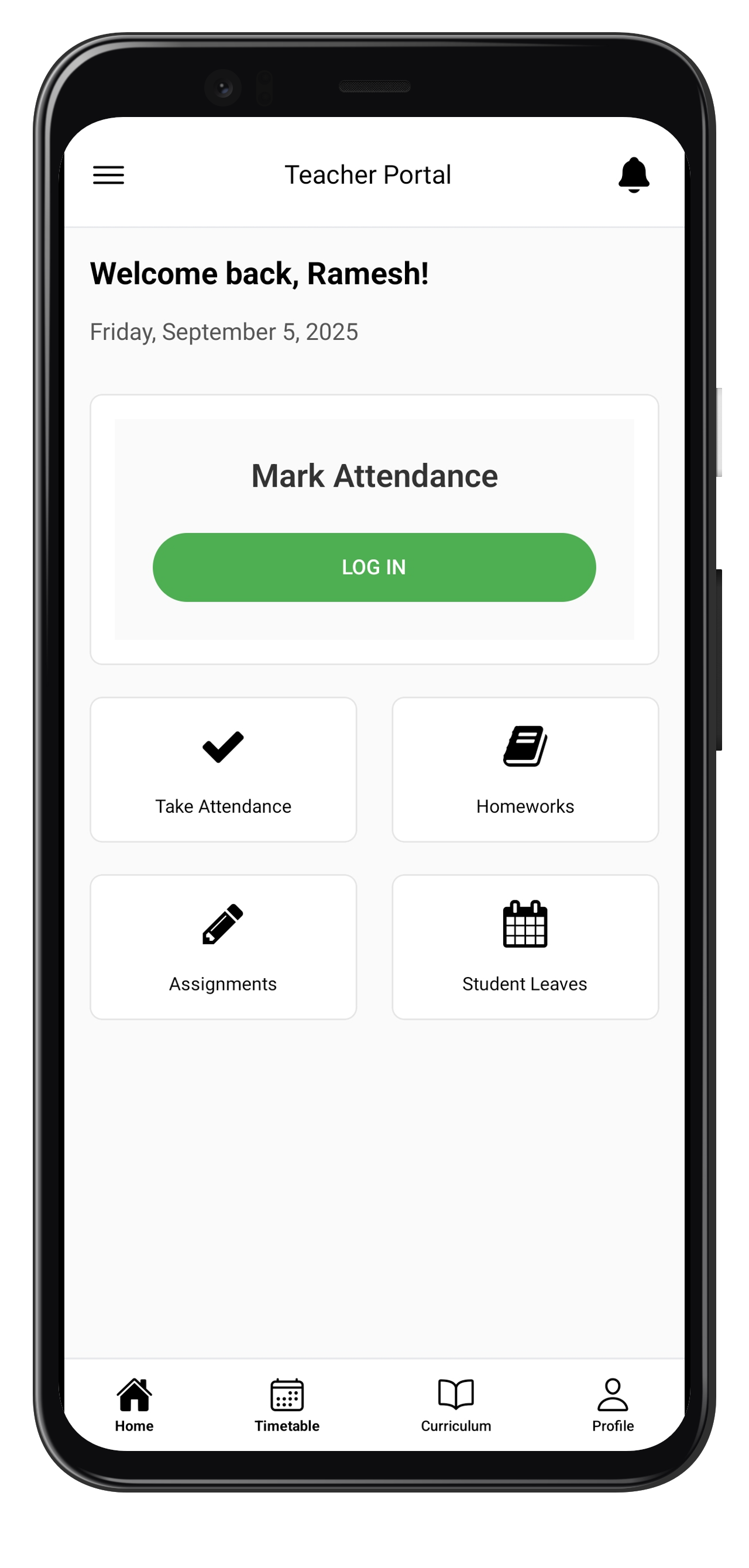Image resolution: width=749 pixels, height=1568 pixels.
Task: Open the hamburger drawer menu
Action: coord(108,176)
